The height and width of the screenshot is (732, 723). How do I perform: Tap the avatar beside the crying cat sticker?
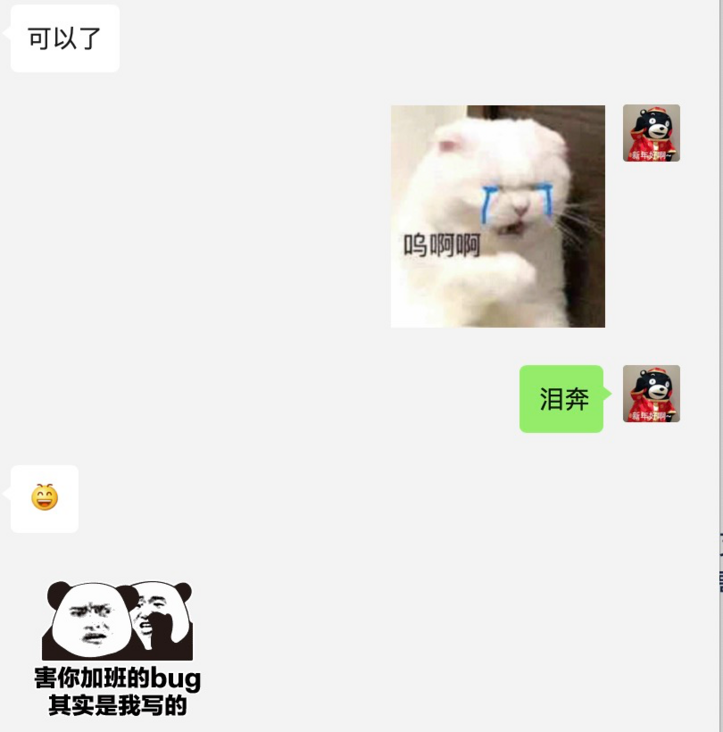651,133
